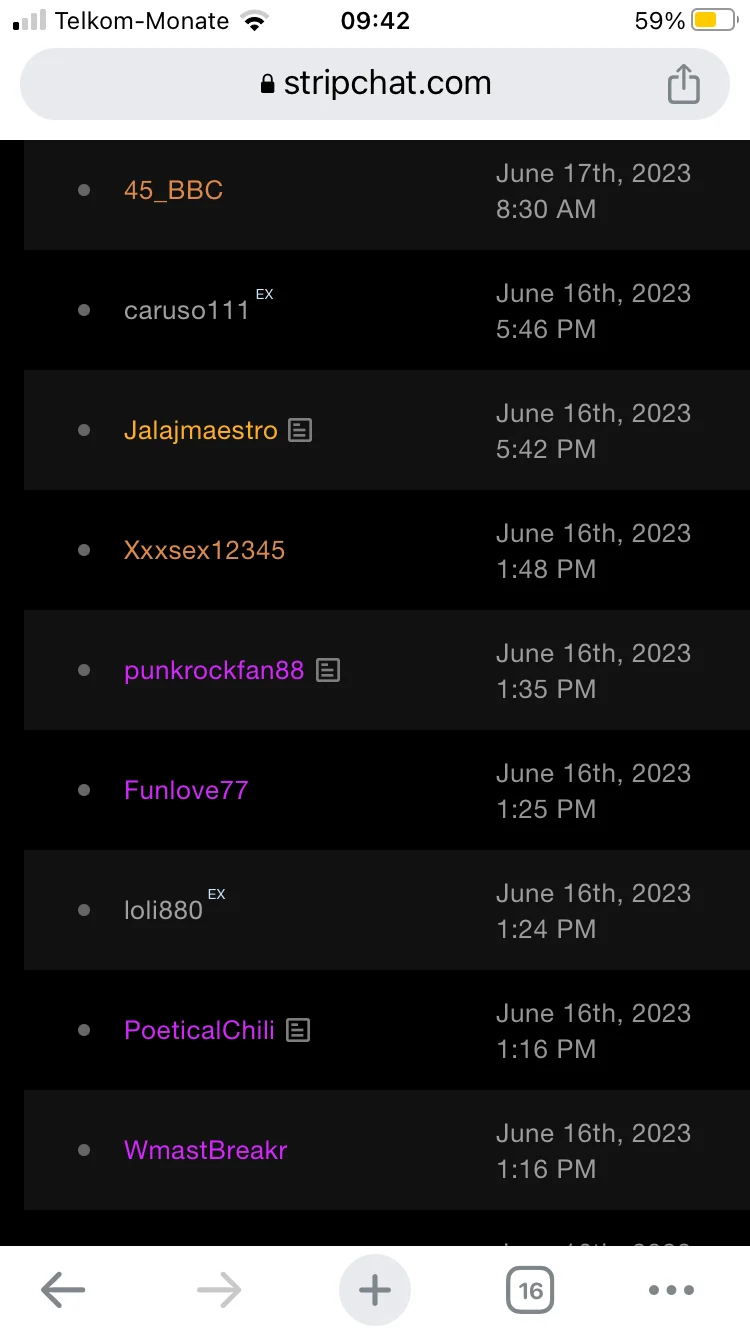Open the browser's more options menu
750x1334 pixels.
[671, 1290]
